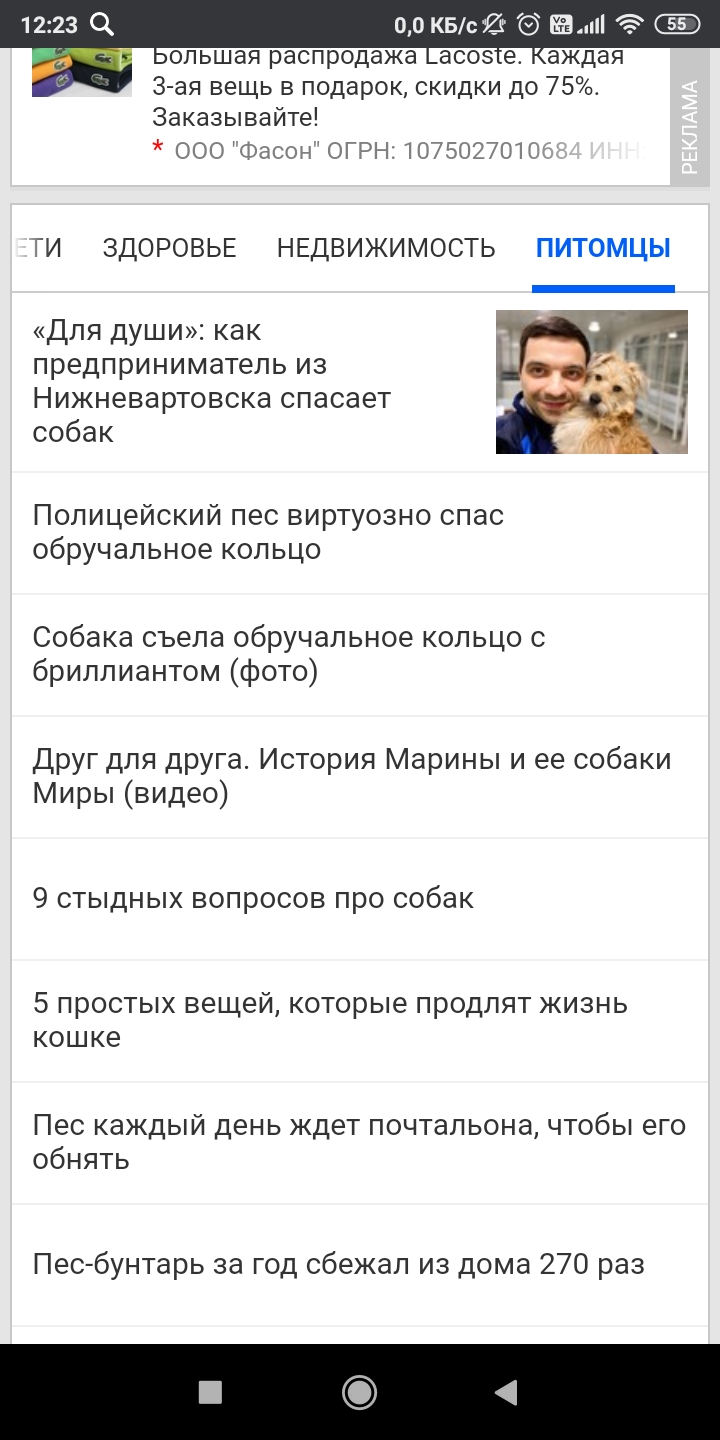The image size is (720, 1440).
Task: Read about dog waiting for the postman
Action: pyautogui.click(x=358, y=1143)
